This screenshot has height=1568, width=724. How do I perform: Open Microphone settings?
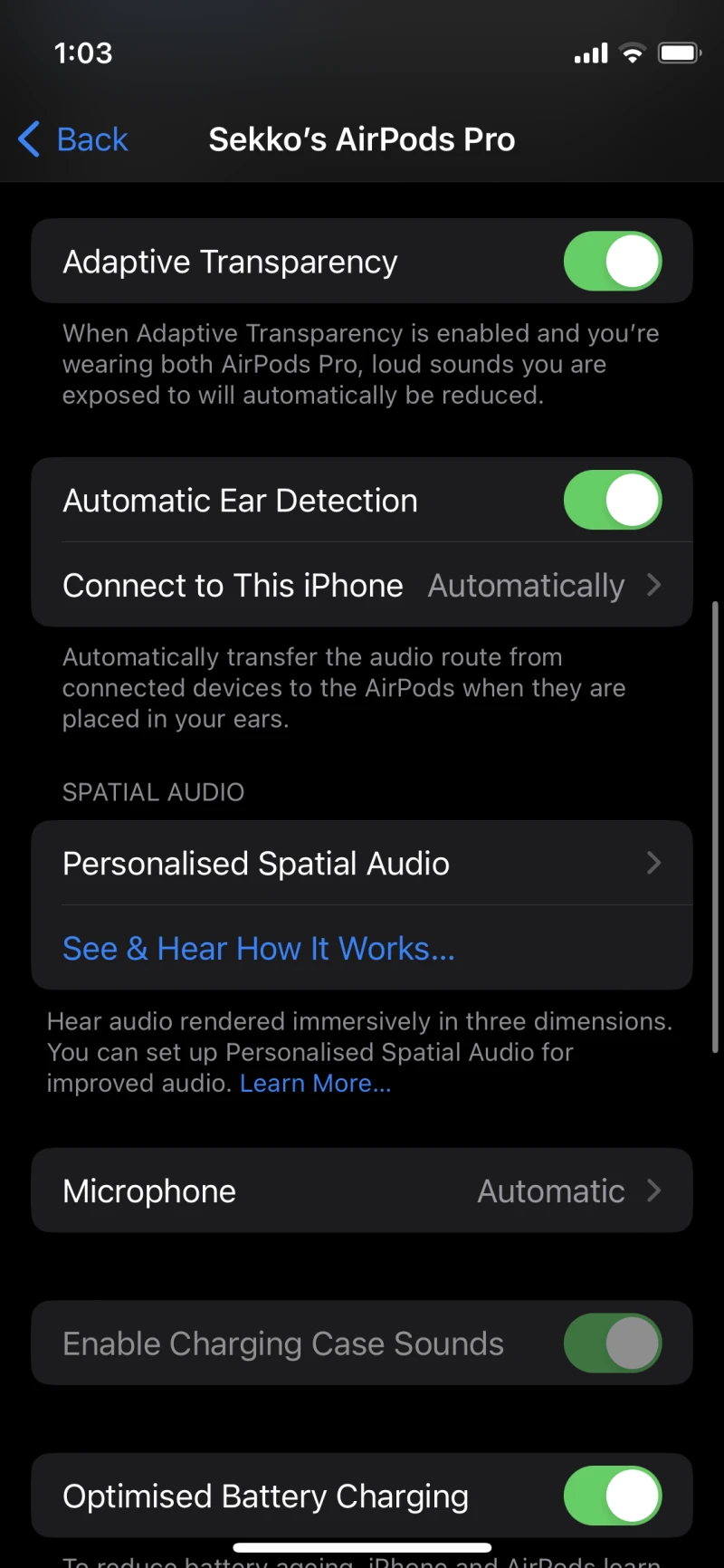pos(362,1191)
